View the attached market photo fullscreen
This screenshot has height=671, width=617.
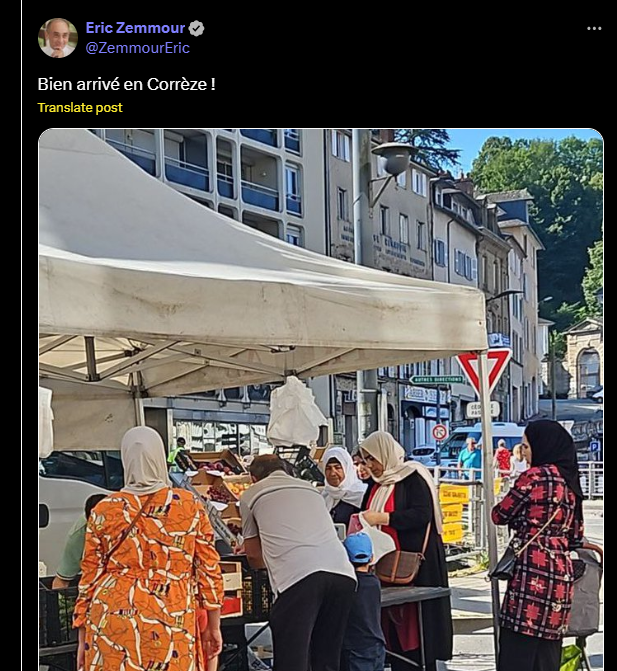point(320,400)
